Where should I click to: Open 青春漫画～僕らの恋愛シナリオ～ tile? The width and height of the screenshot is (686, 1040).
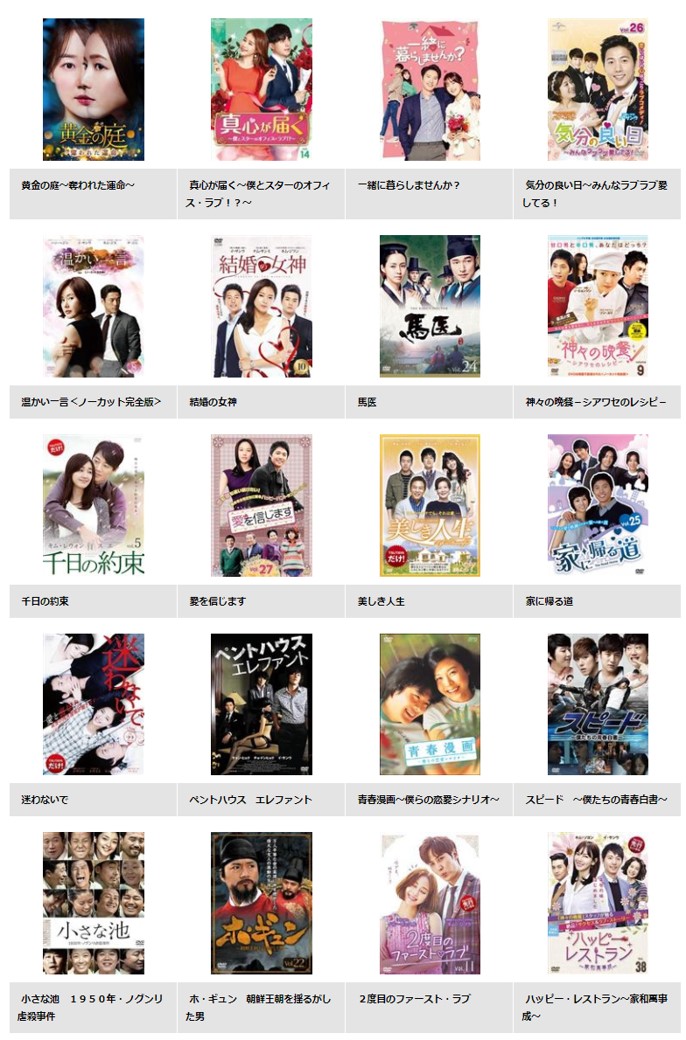pyautogui.click(x=429, y=704)
